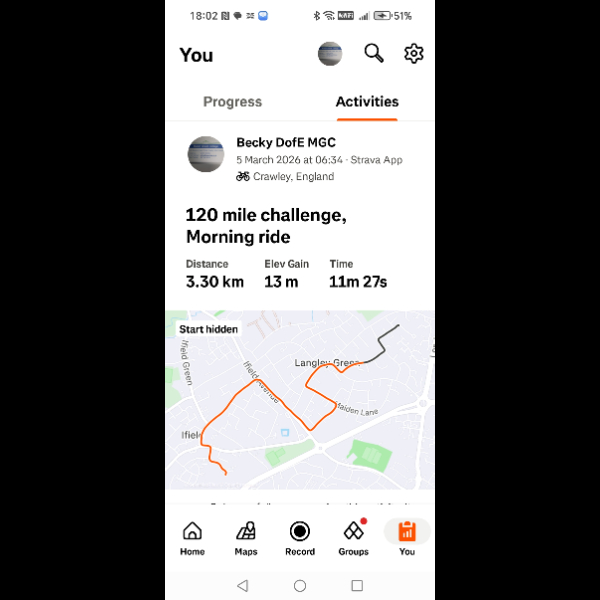
Task: Tap the system back button
Action: pyautogui.click(x=242, y=585)
